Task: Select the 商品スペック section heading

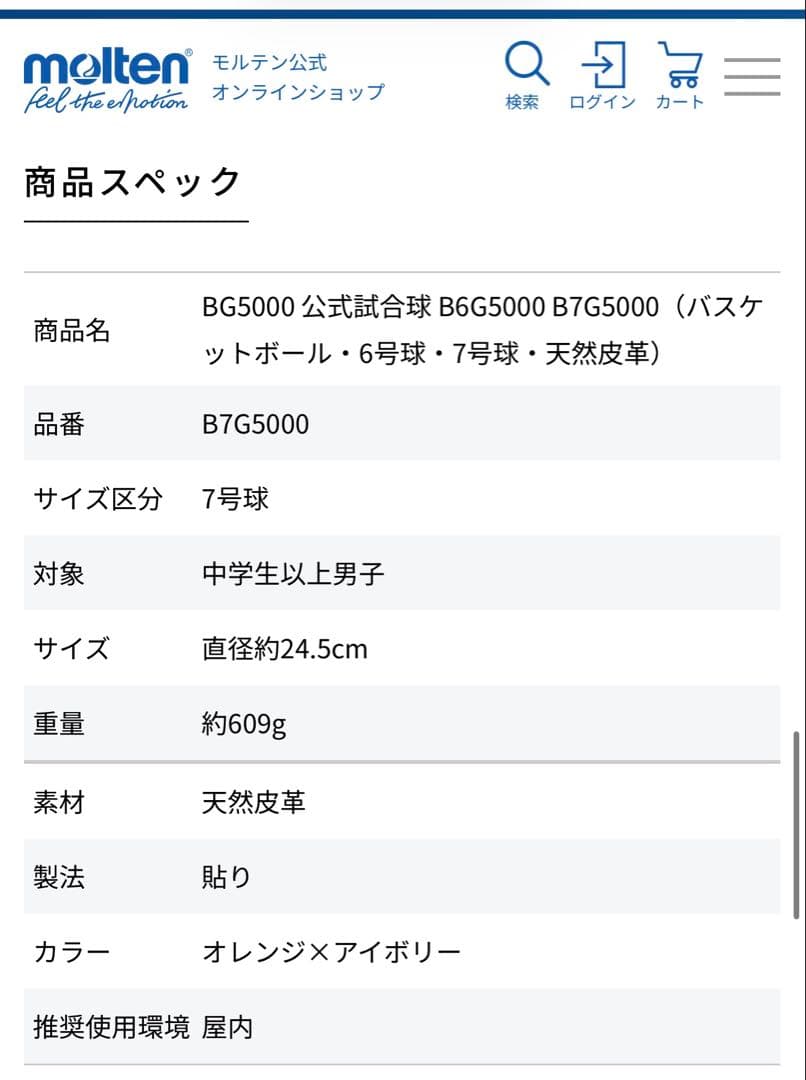Action: click(x=131, y=181)
